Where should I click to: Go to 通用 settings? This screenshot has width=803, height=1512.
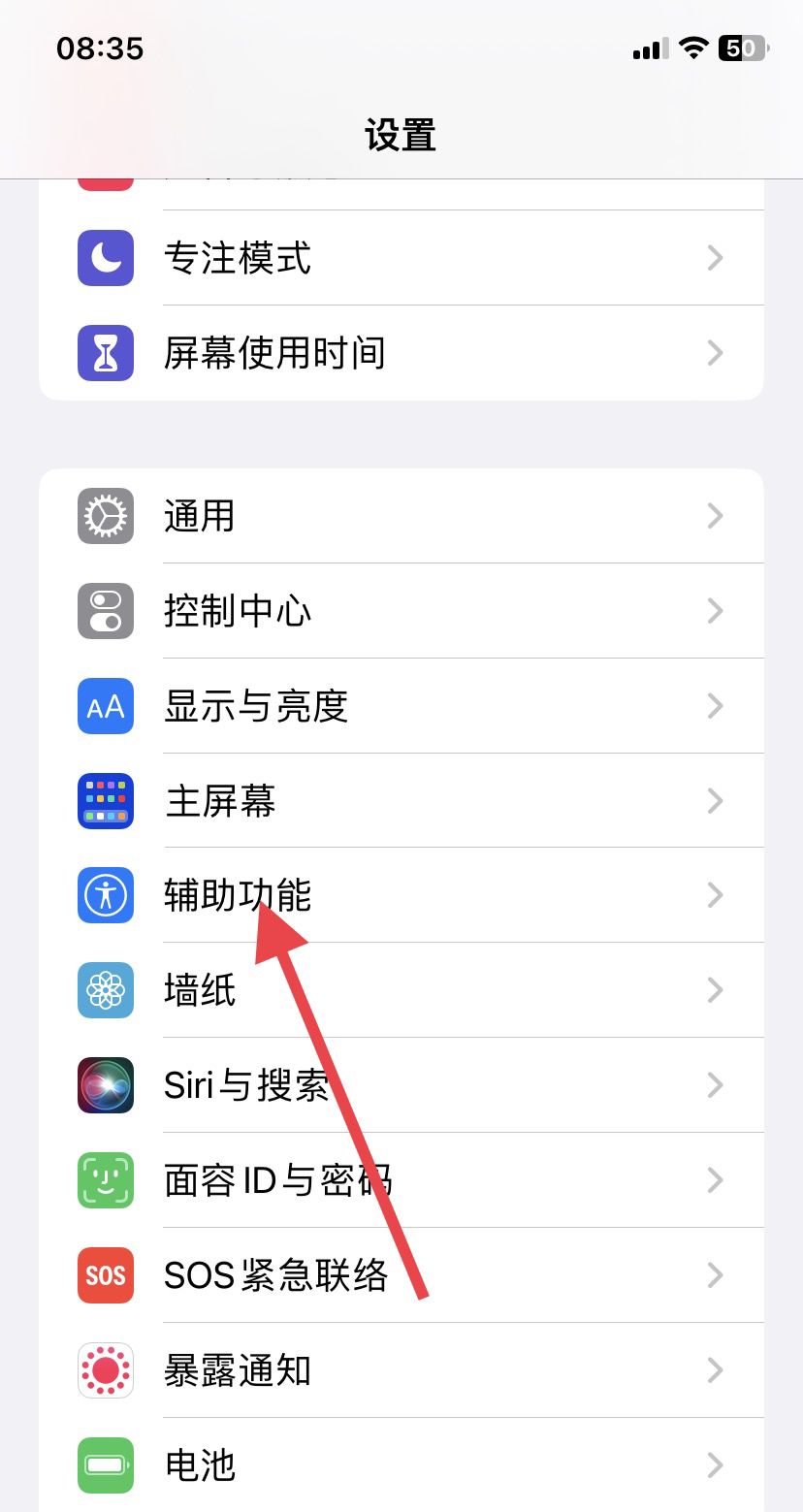(401, 516)
